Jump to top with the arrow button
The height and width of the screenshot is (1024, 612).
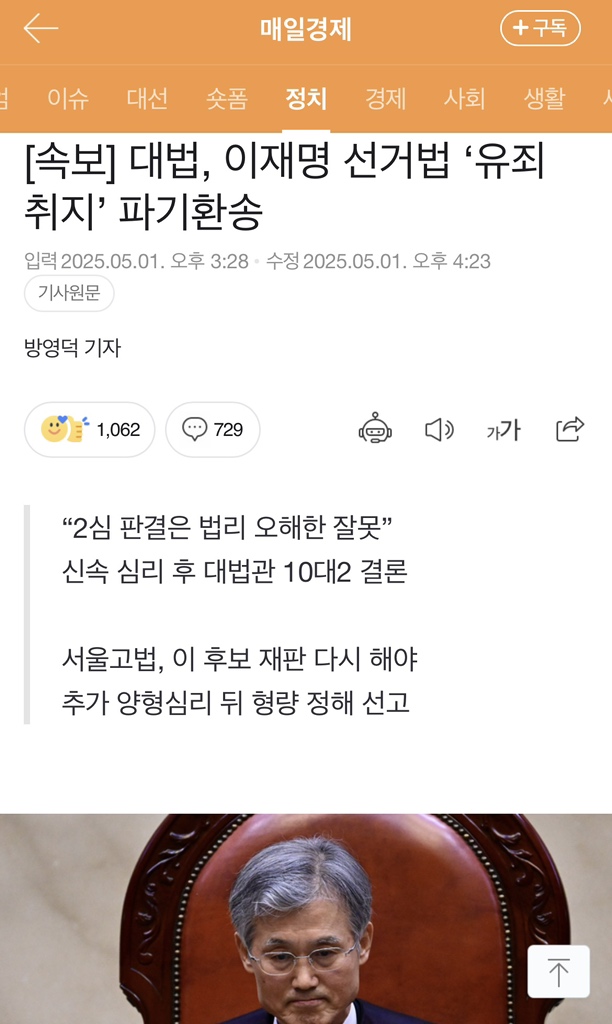(x=559, y=971)
